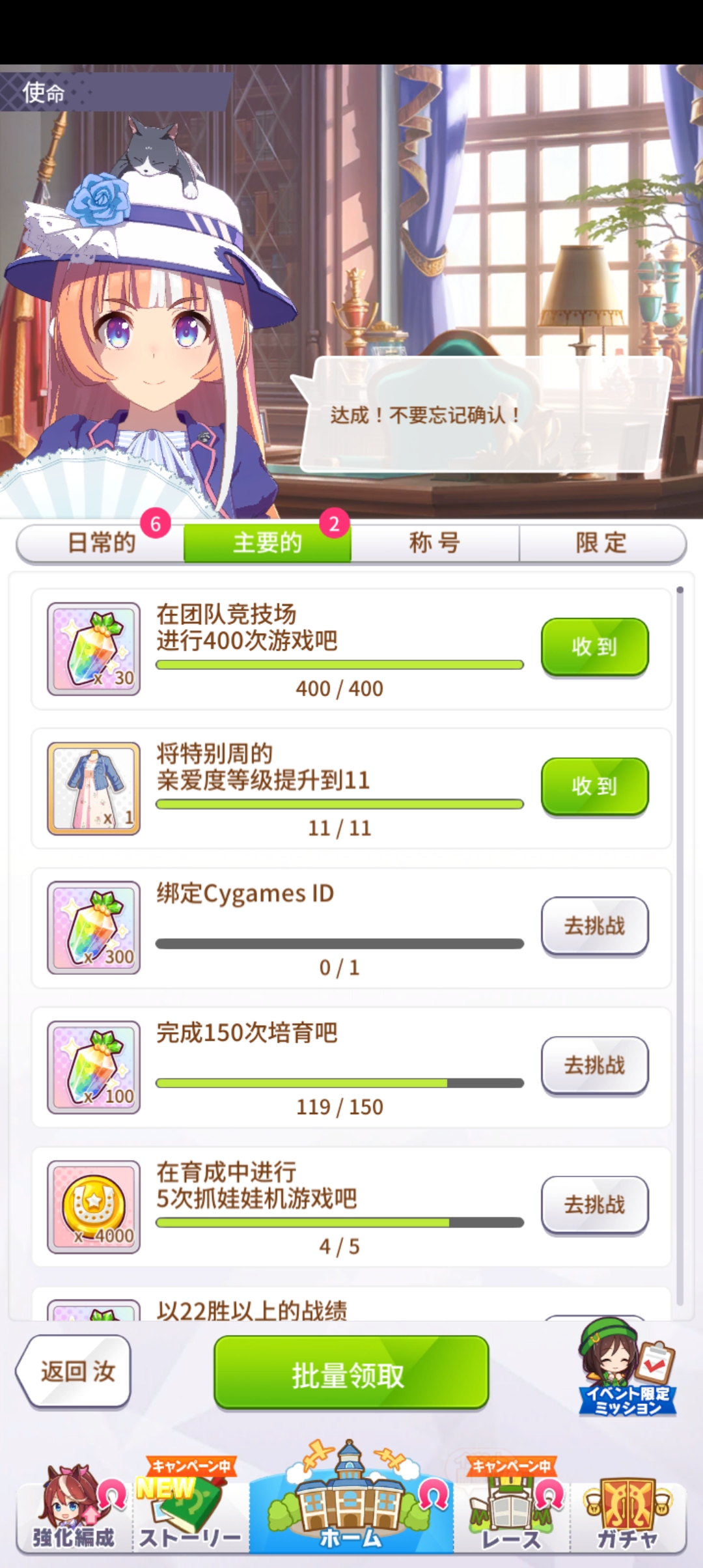Tap 收到 for the 亲爱度等级11 mission
The image size is (703, 1568).
pos(594,786)
